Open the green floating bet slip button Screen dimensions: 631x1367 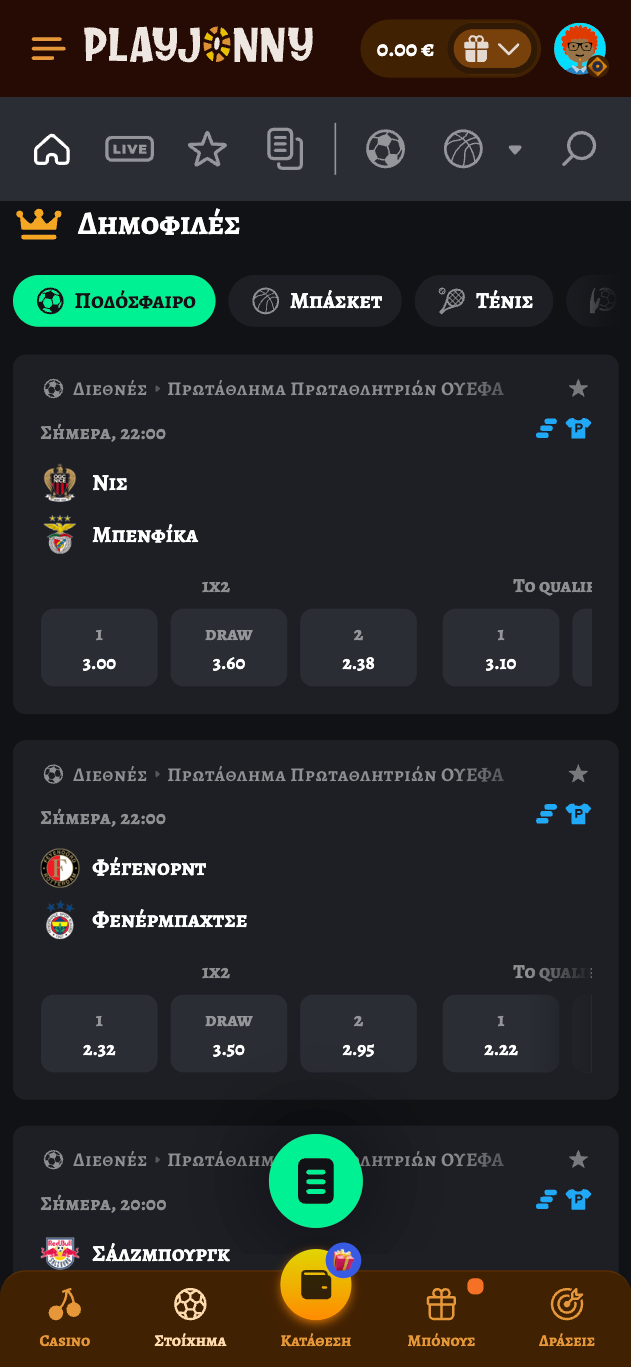click(x=316, y=1181)
